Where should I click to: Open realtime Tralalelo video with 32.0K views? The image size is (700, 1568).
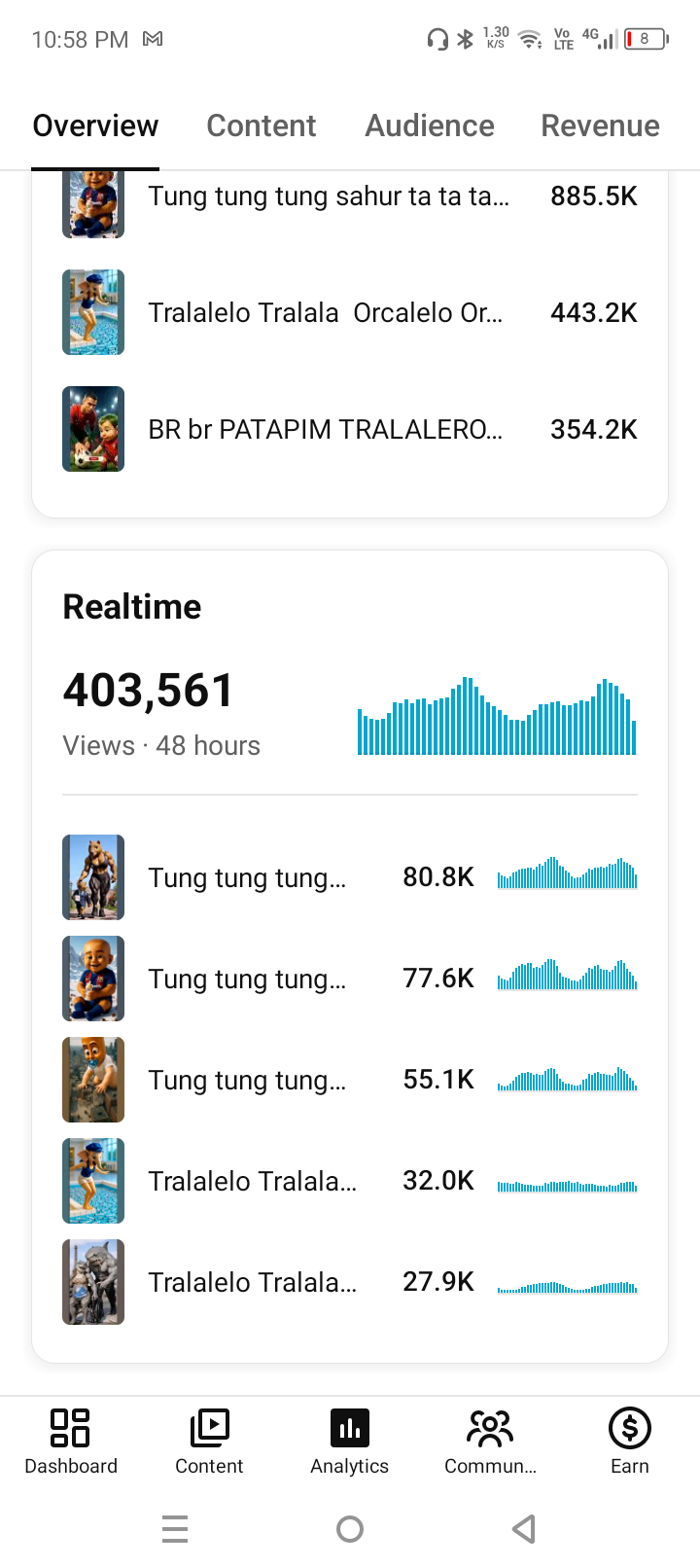(350, 1181)
